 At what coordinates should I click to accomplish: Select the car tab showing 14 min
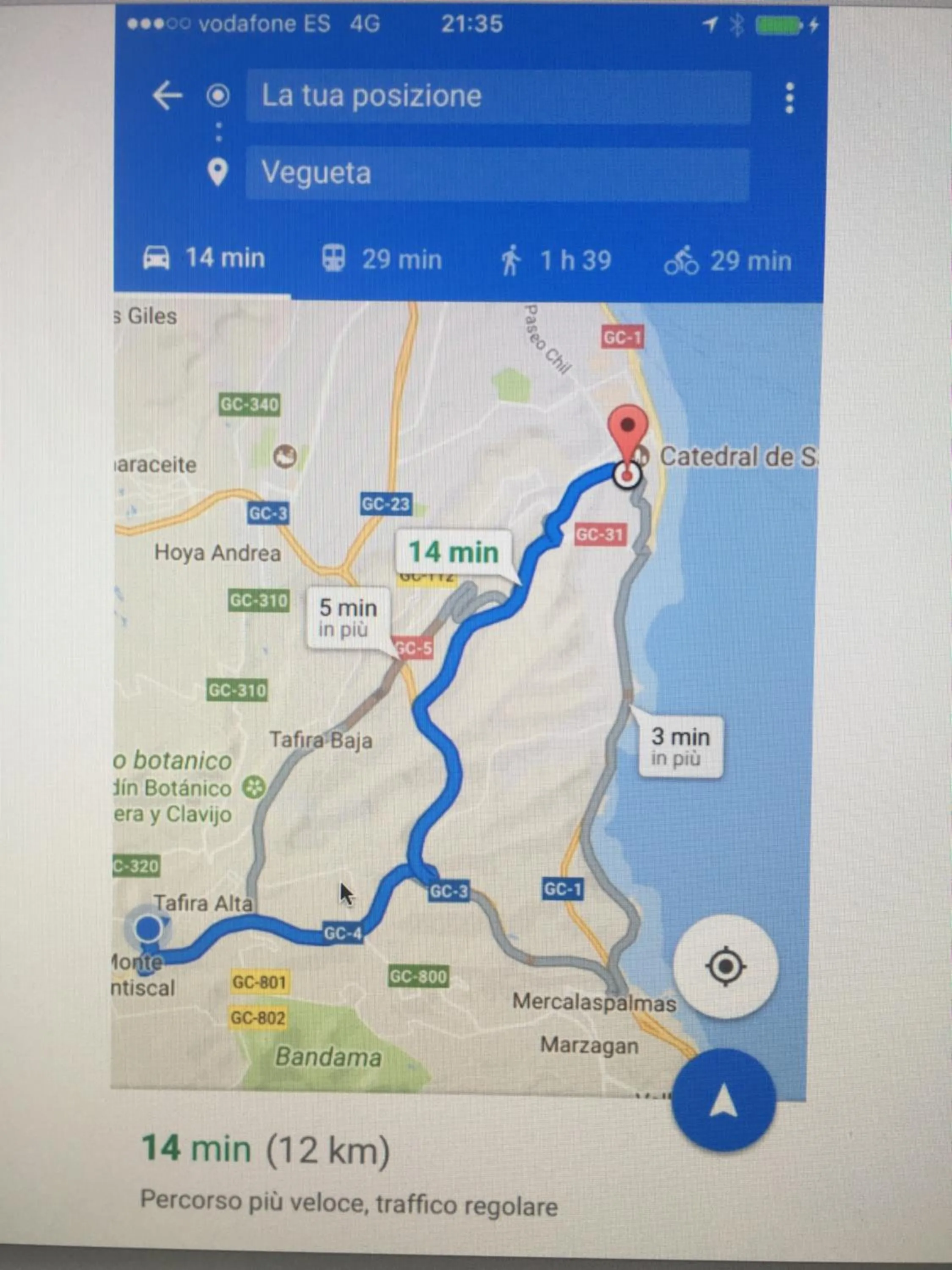point(204,258)
